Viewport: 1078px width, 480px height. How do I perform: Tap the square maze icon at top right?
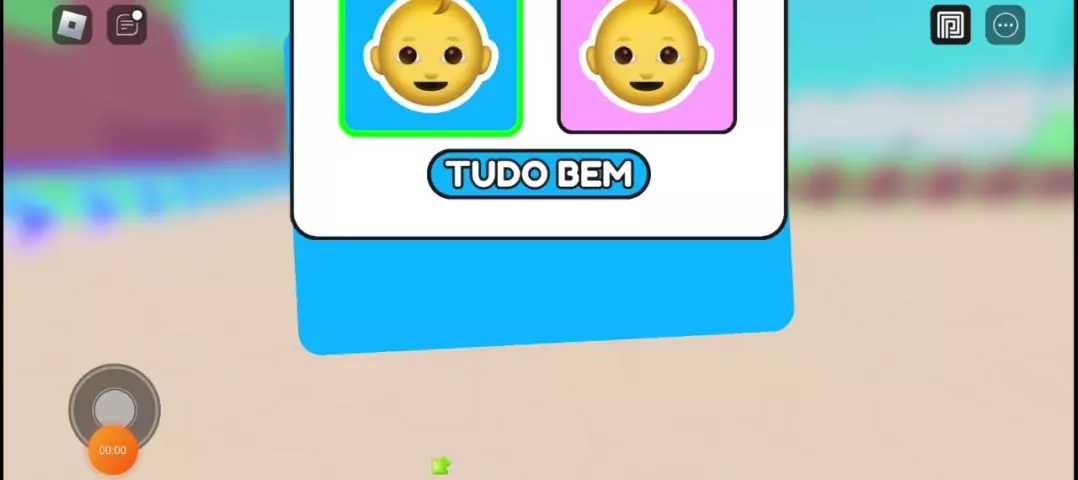[950, 26]
